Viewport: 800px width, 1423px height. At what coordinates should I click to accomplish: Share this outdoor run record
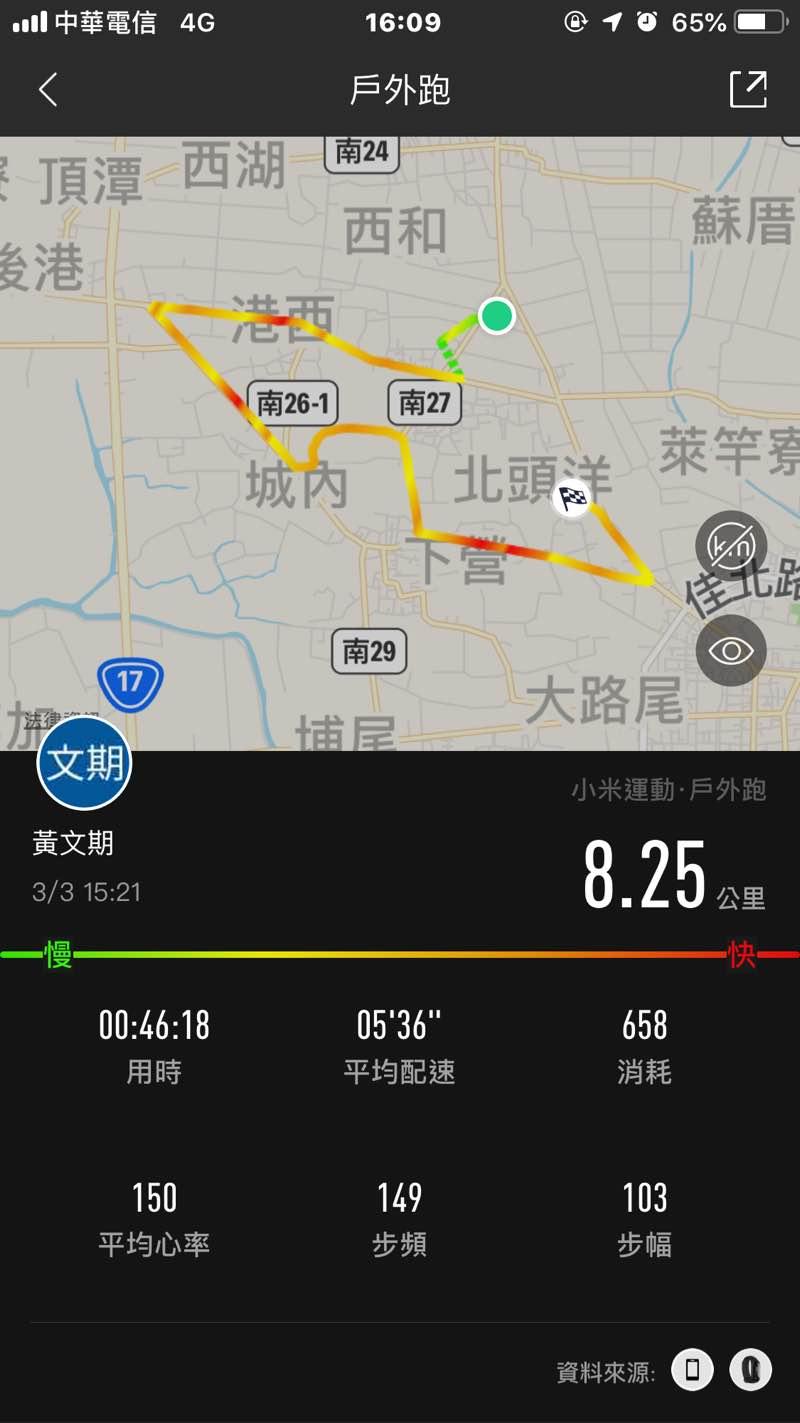click(748, 90)
